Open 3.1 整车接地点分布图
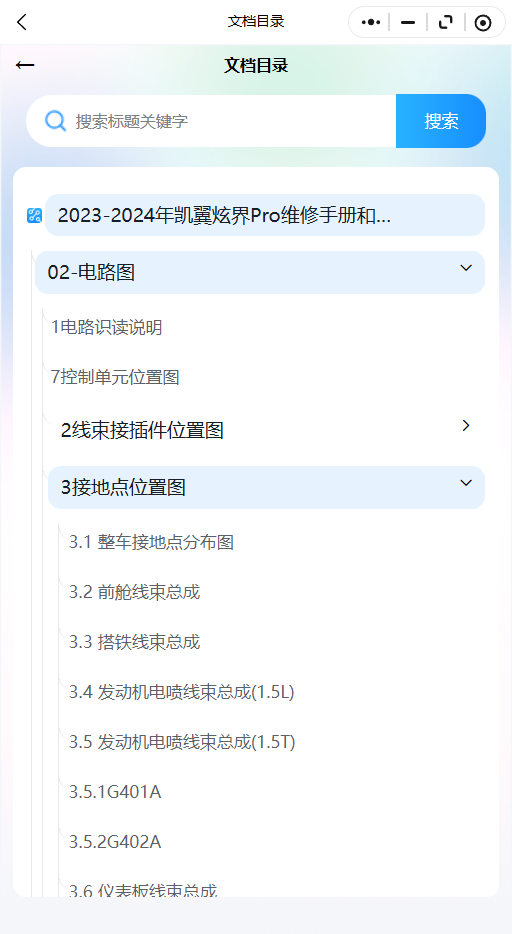Viewport: 512px width, 934px height. pos(151,542)
